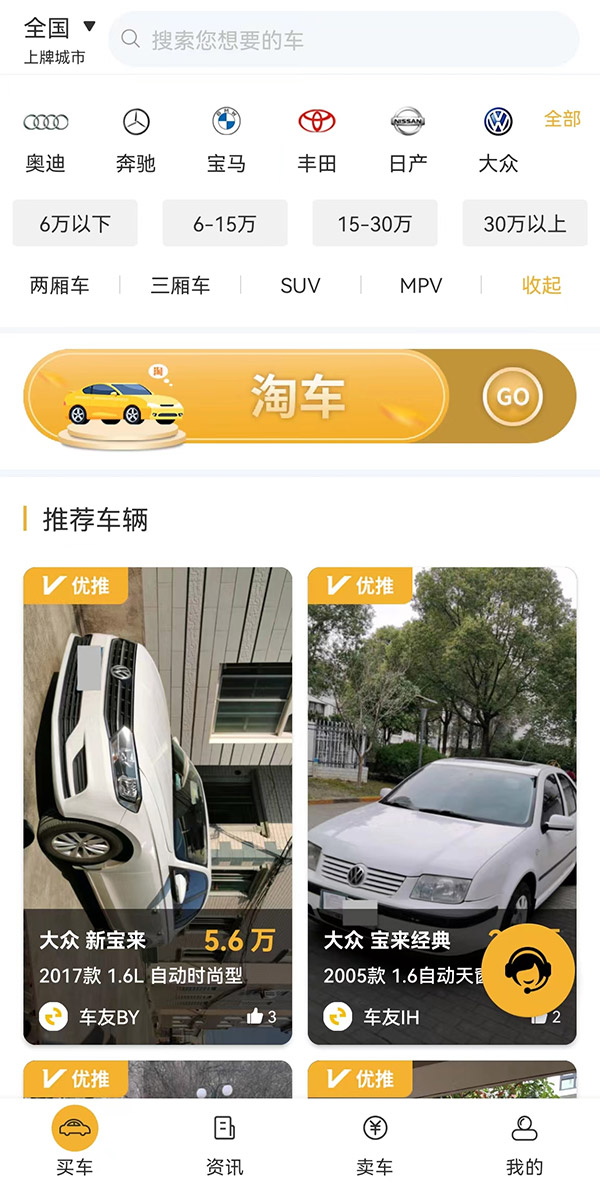Select the 奥迪 brand
The image size is (600, 1186).
46,141
